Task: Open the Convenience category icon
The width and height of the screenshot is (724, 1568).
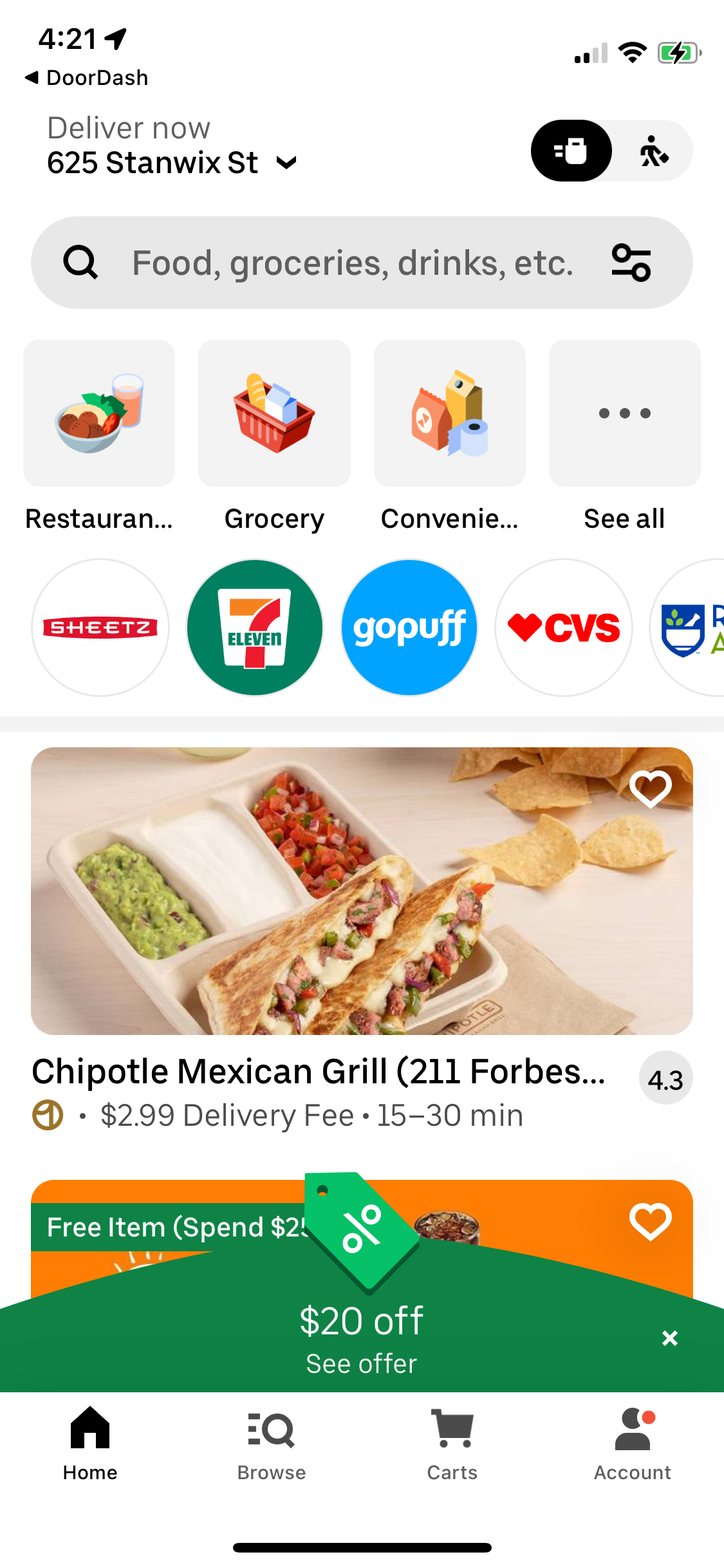Action: click(x=449, y=413)
